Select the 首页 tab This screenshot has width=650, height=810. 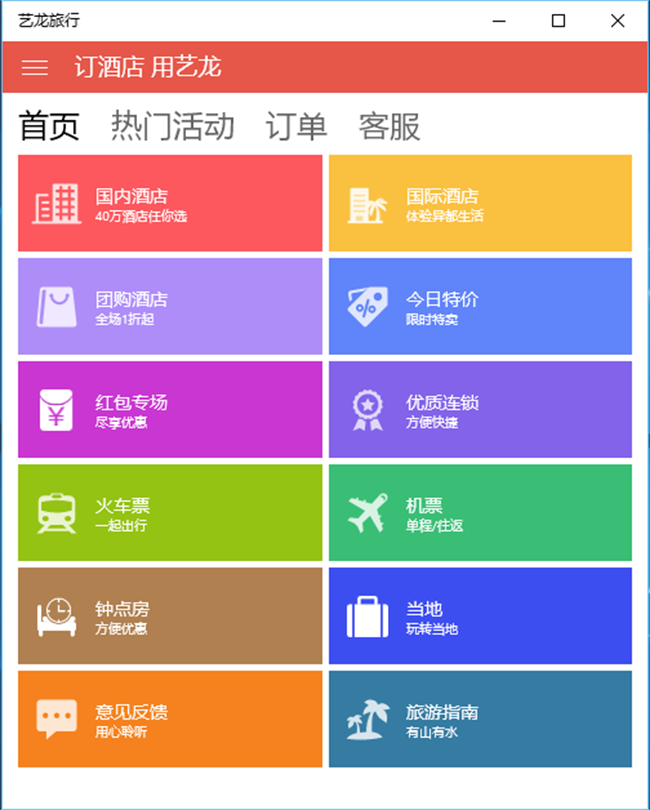click(49, 127)
